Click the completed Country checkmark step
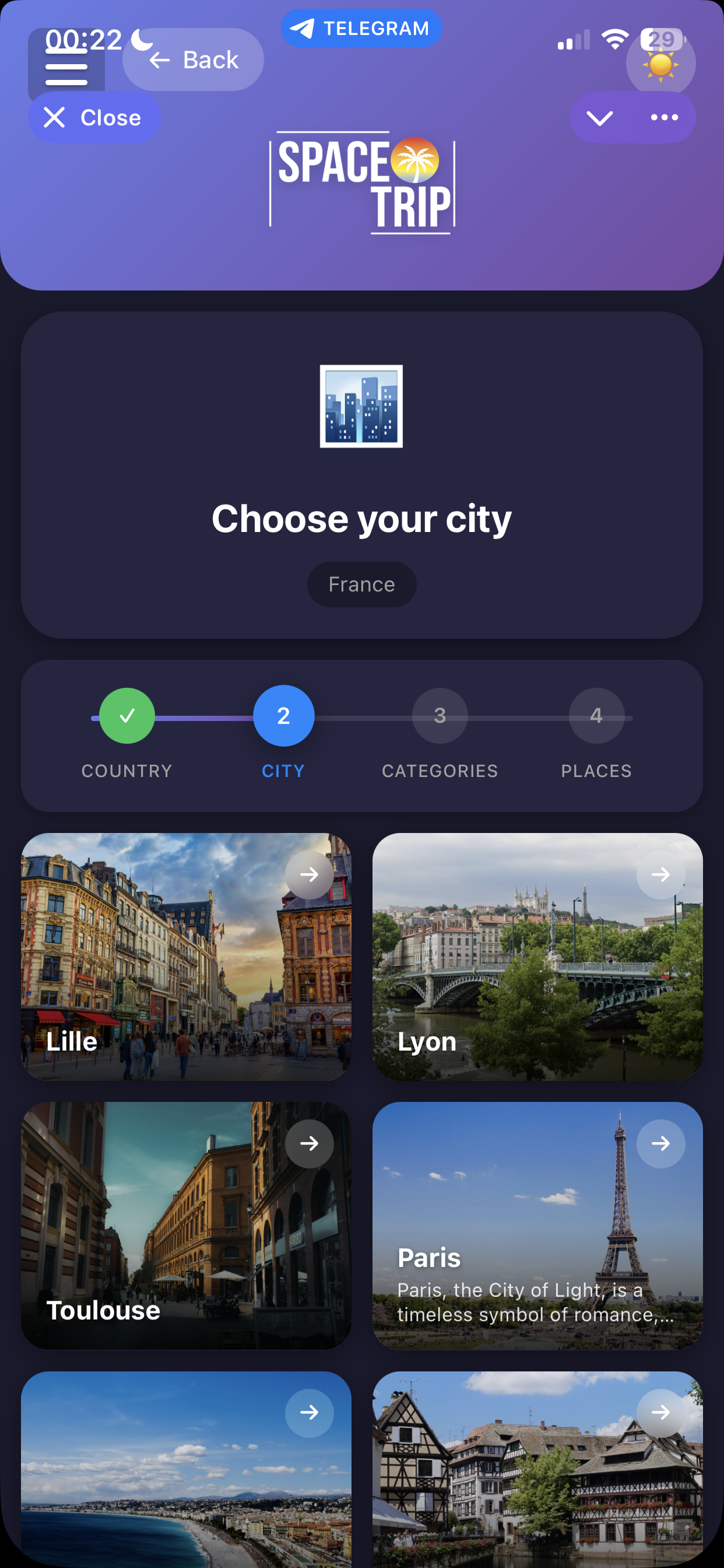The width and height of the screenshot is (724, 1568). [126, 716]
